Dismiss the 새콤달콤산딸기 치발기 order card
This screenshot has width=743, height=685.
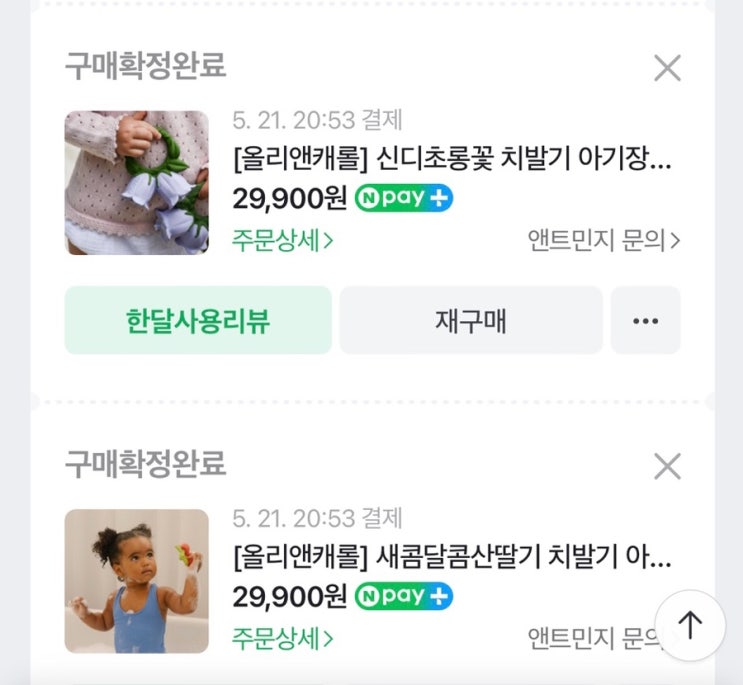pyautogui.click(x=667, y=466)
